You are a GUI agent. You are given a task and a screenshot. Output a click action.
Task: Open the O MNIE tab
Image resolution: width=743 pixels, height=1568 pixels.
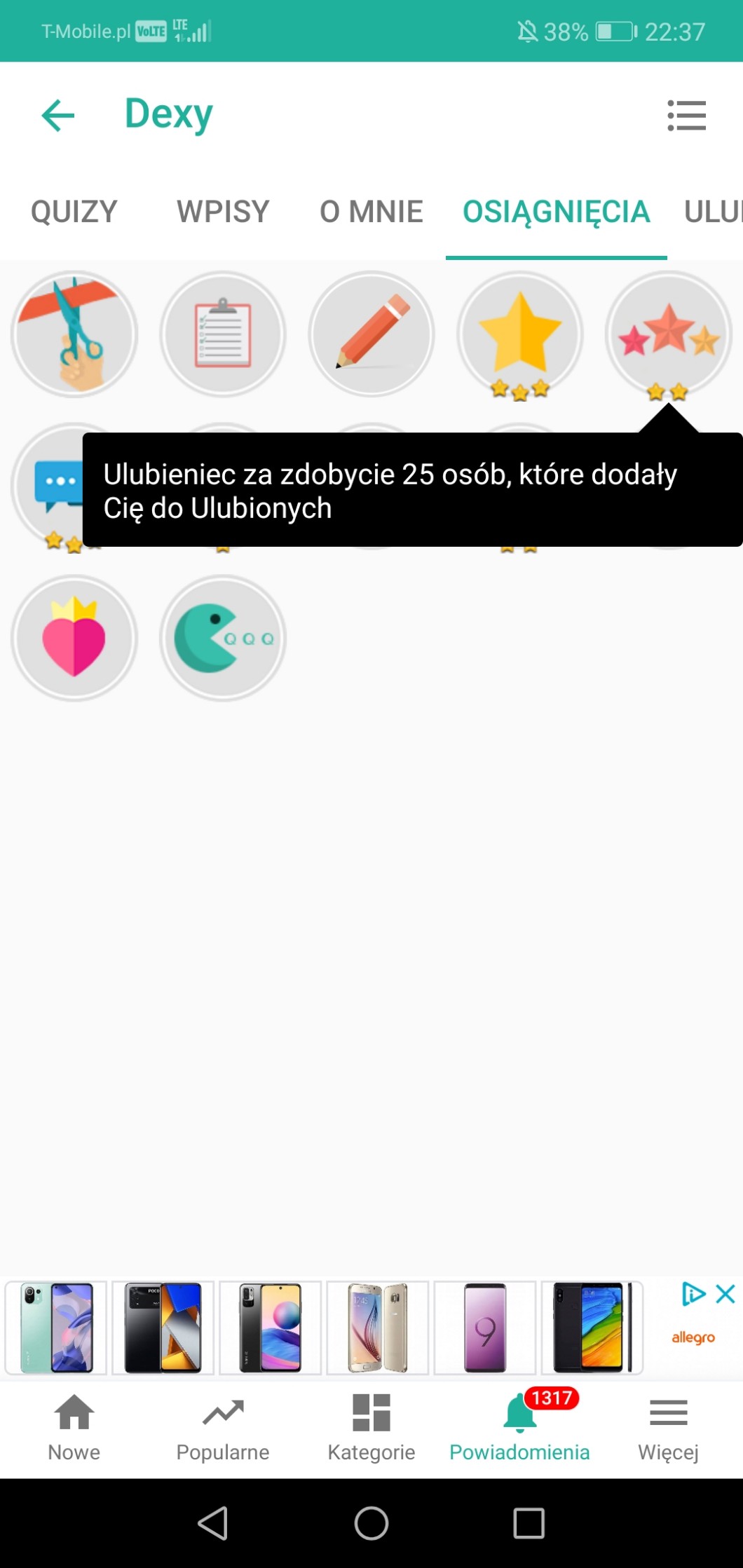(371, 212)
